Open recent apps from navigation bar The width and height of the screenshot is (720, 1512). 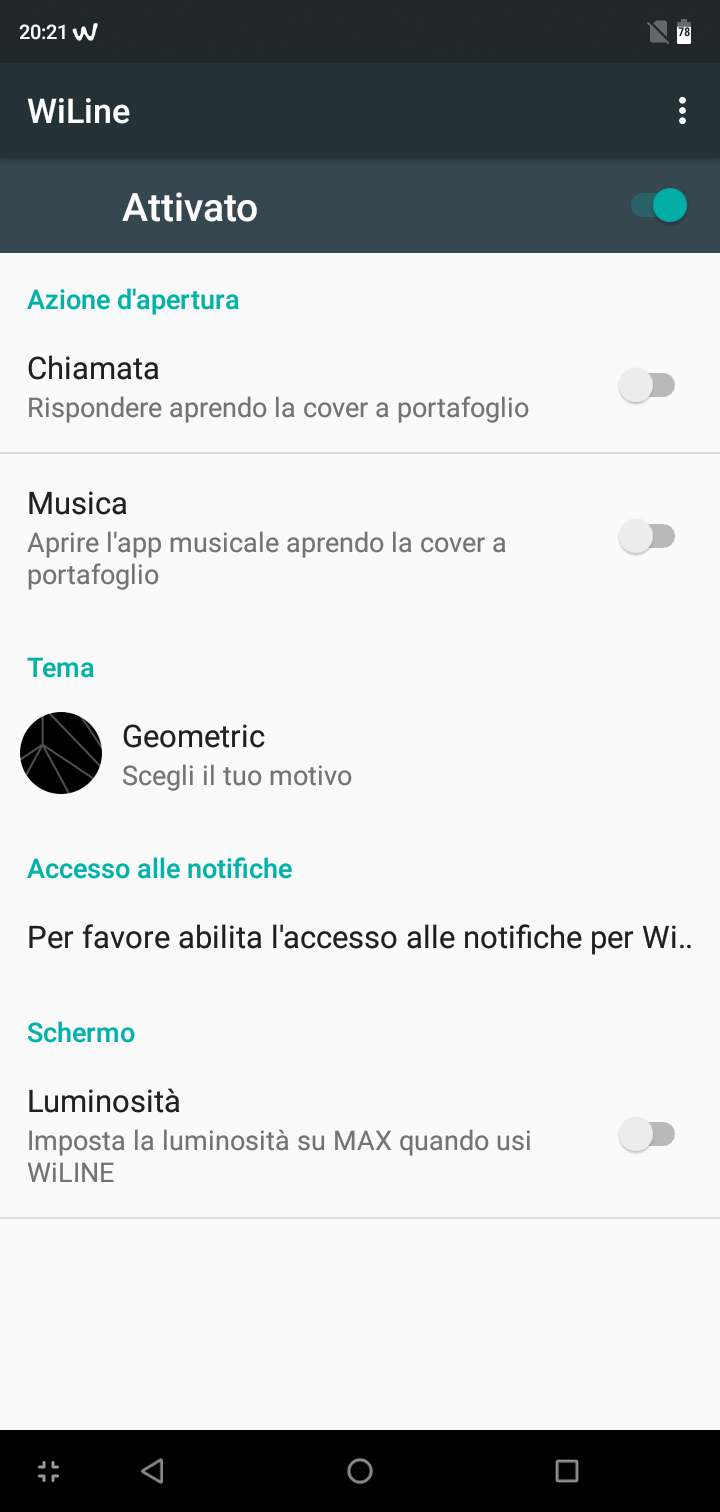tap(567, 1470)
